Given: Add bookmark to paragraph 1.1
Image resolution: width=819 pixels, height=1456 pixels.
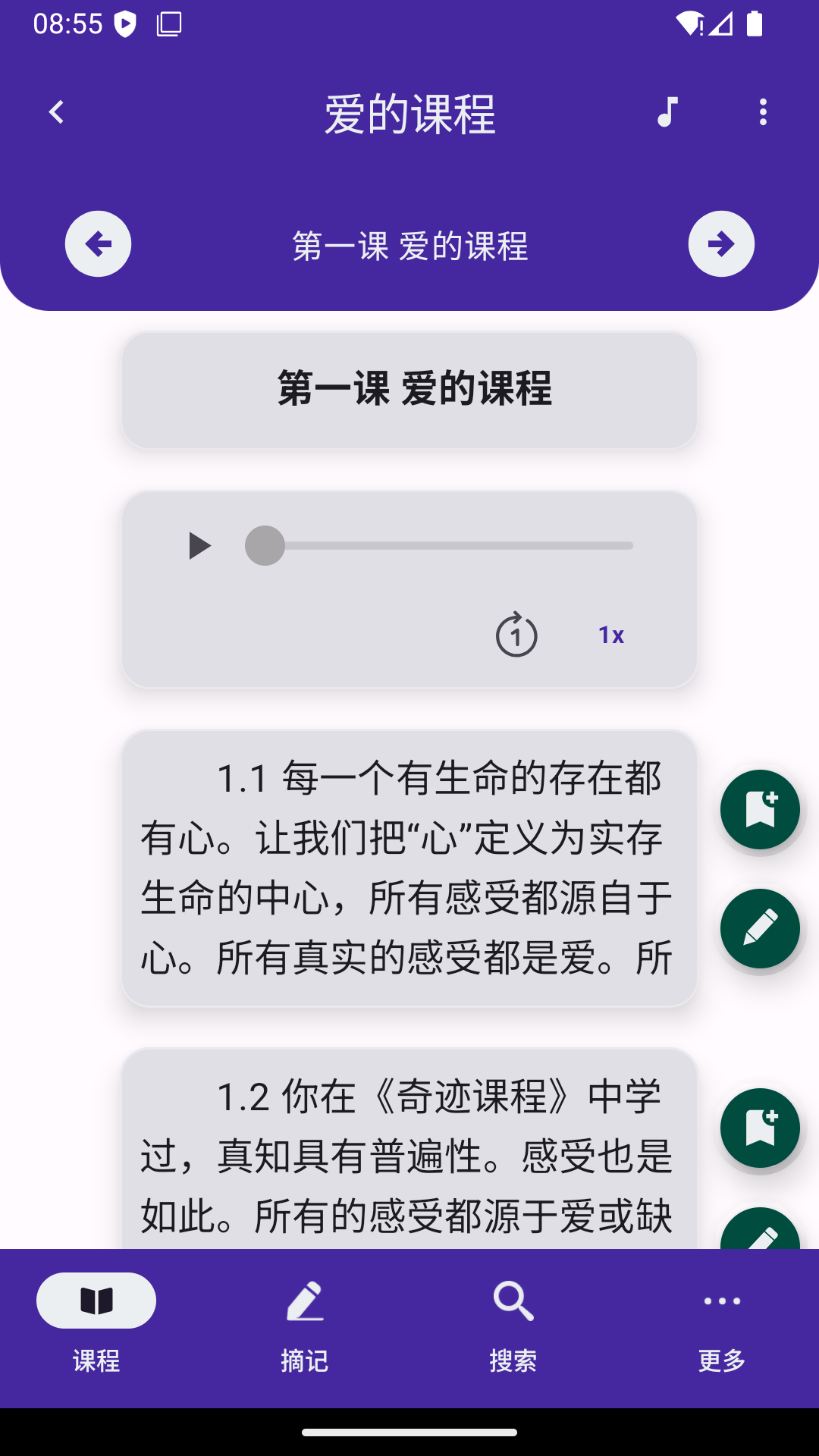Looking at the screenshot, I should 759,809.
